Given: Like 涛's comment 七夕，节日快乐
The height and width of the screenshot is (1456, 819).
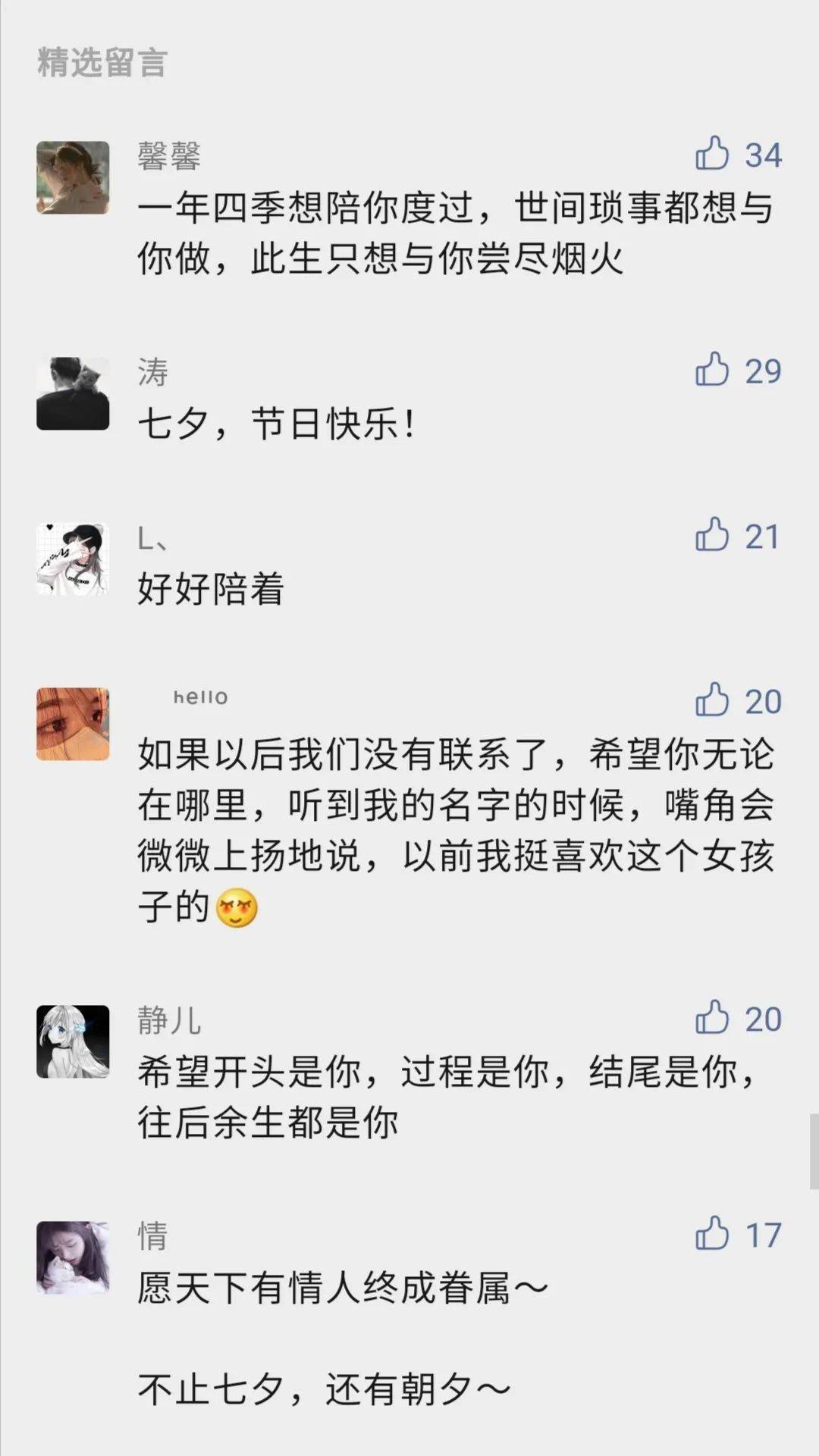Looking at the screenshot, I should (x=712, y=369).
